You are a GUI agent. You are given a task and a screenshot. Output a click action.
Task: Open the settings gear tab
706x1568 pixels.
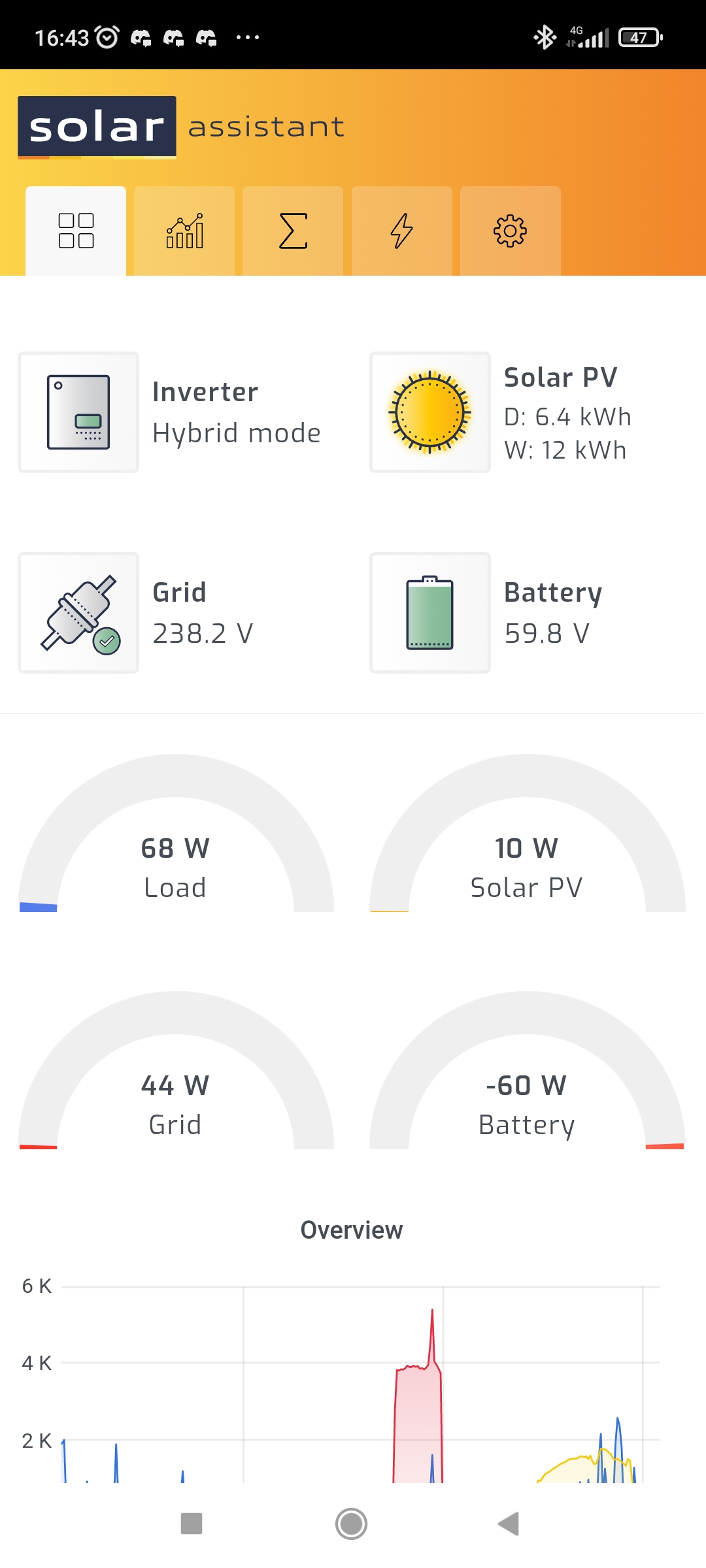pyautogui.click(x=510, y=231)
